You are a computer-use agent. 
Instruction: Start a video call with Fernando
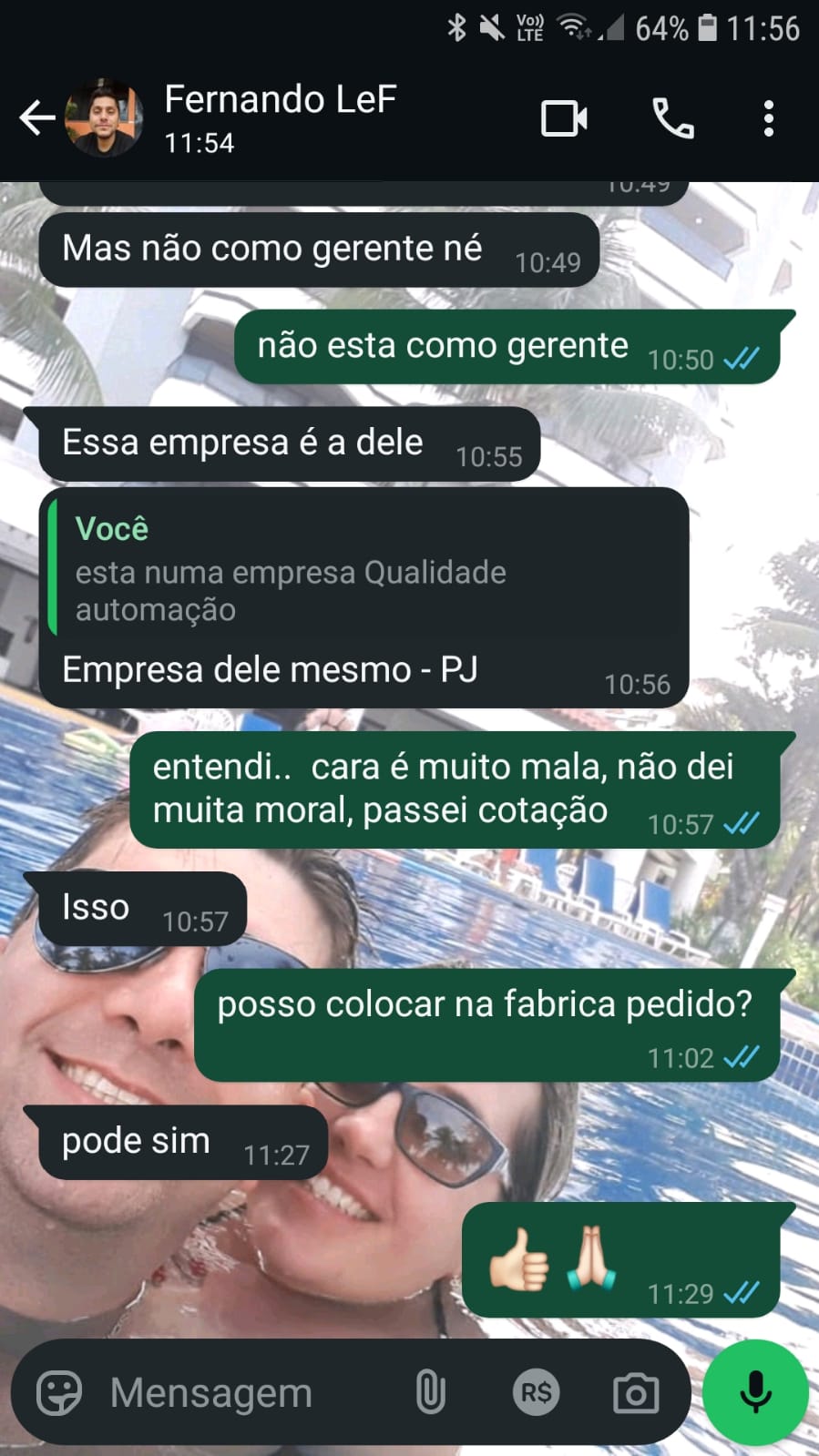point(564,118)
